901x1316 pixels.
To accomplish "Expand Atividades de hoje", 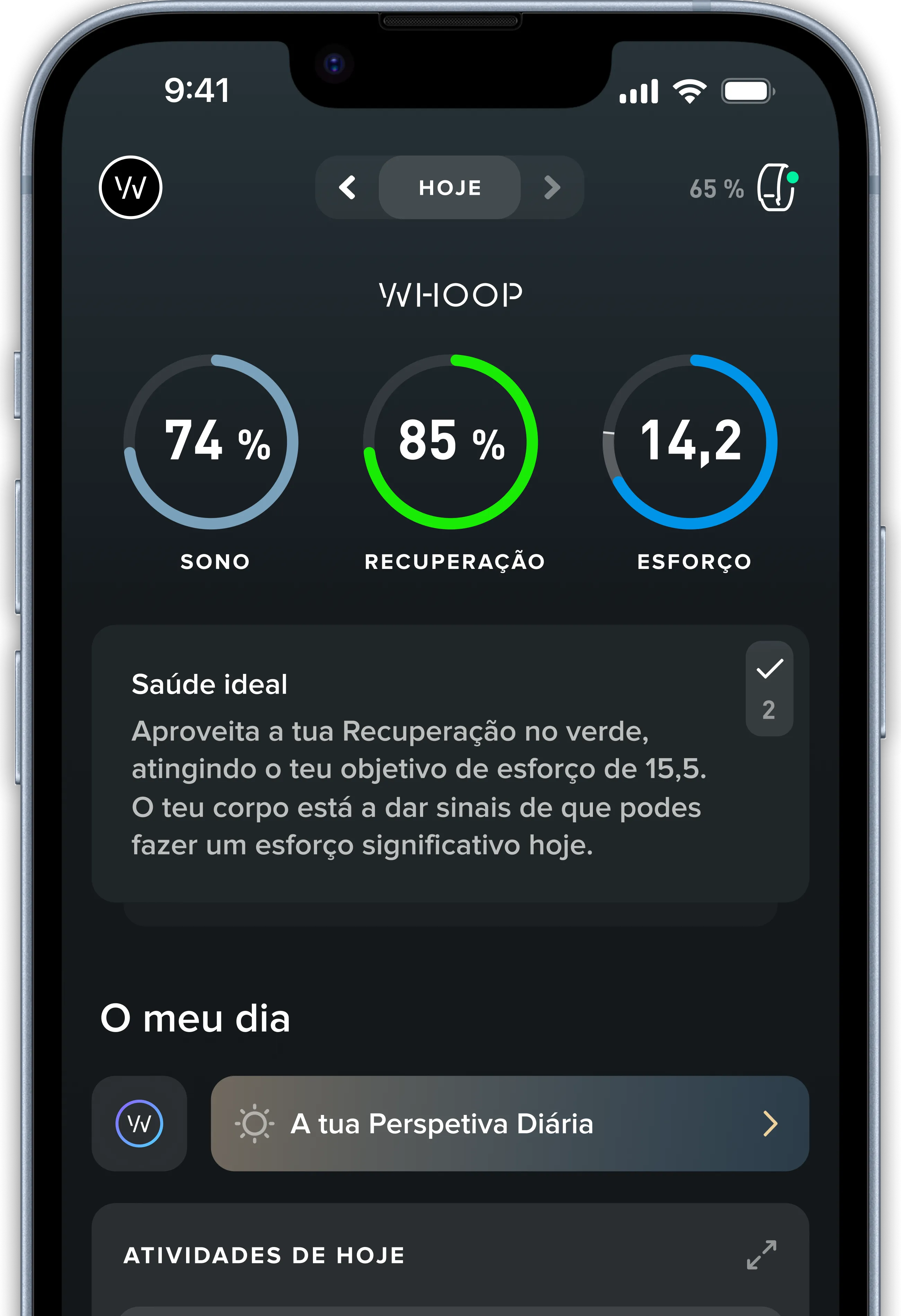I will pyautogui.click(x=761, y=1255).
